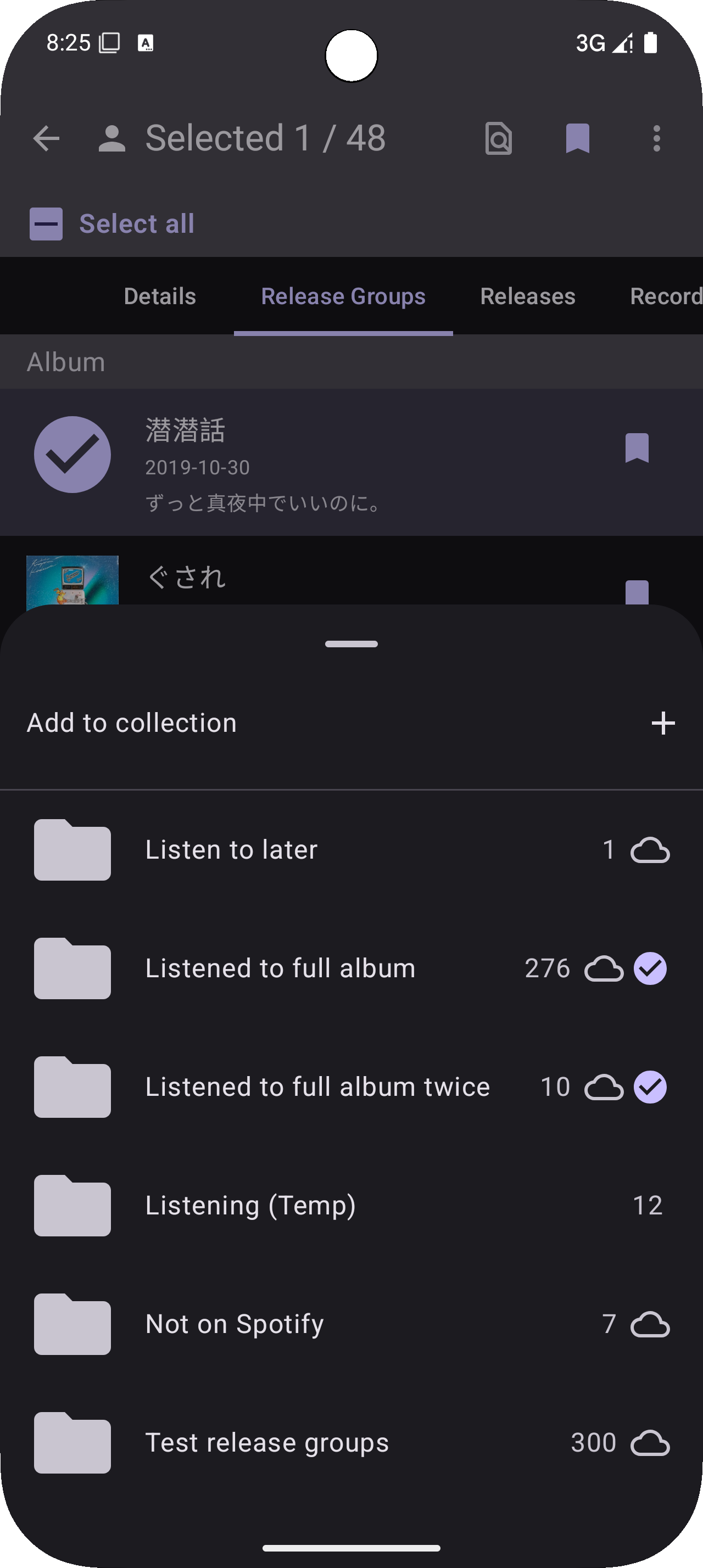The image size is (703, 1568).
Task: Add to the Test release groups collection
Action: pyautogui.click(x=351, y=1443)
